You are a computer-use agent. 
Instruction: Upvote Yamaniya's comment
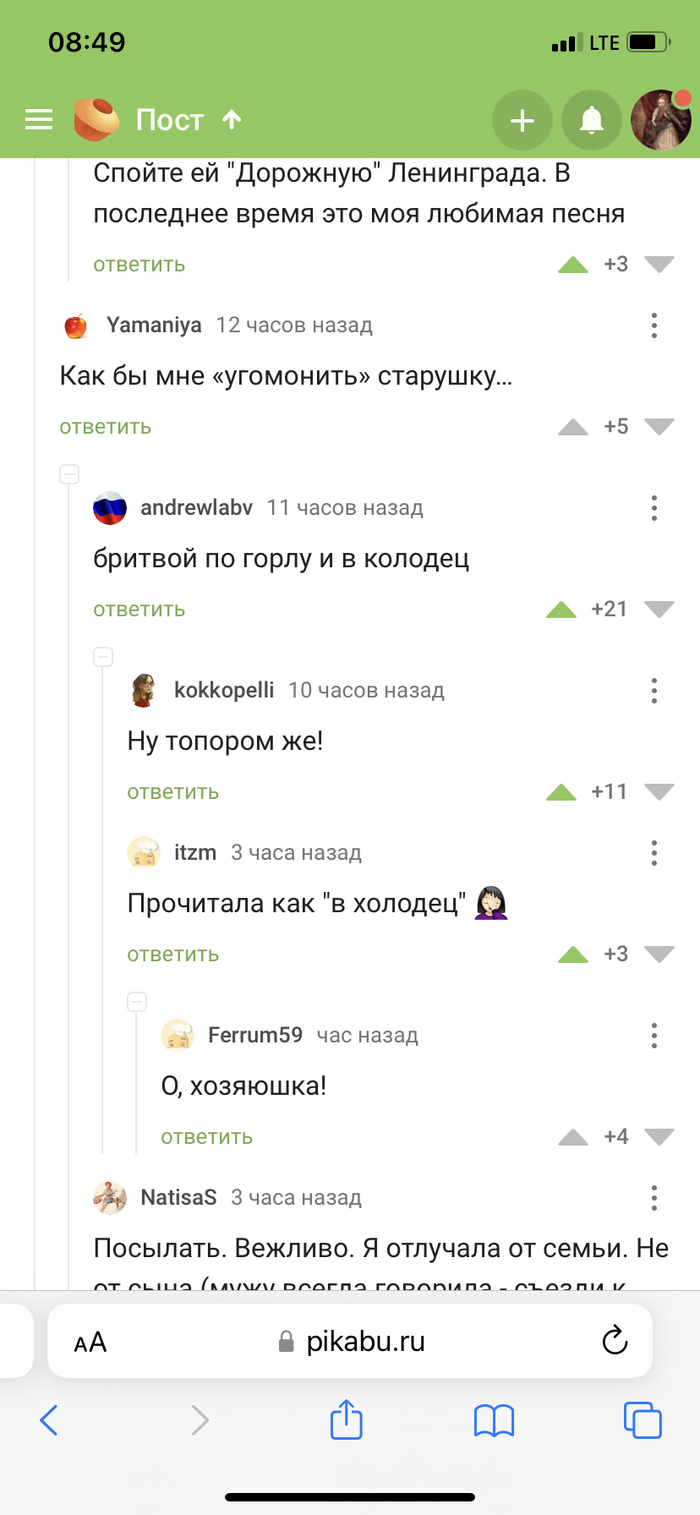[573, 427]
